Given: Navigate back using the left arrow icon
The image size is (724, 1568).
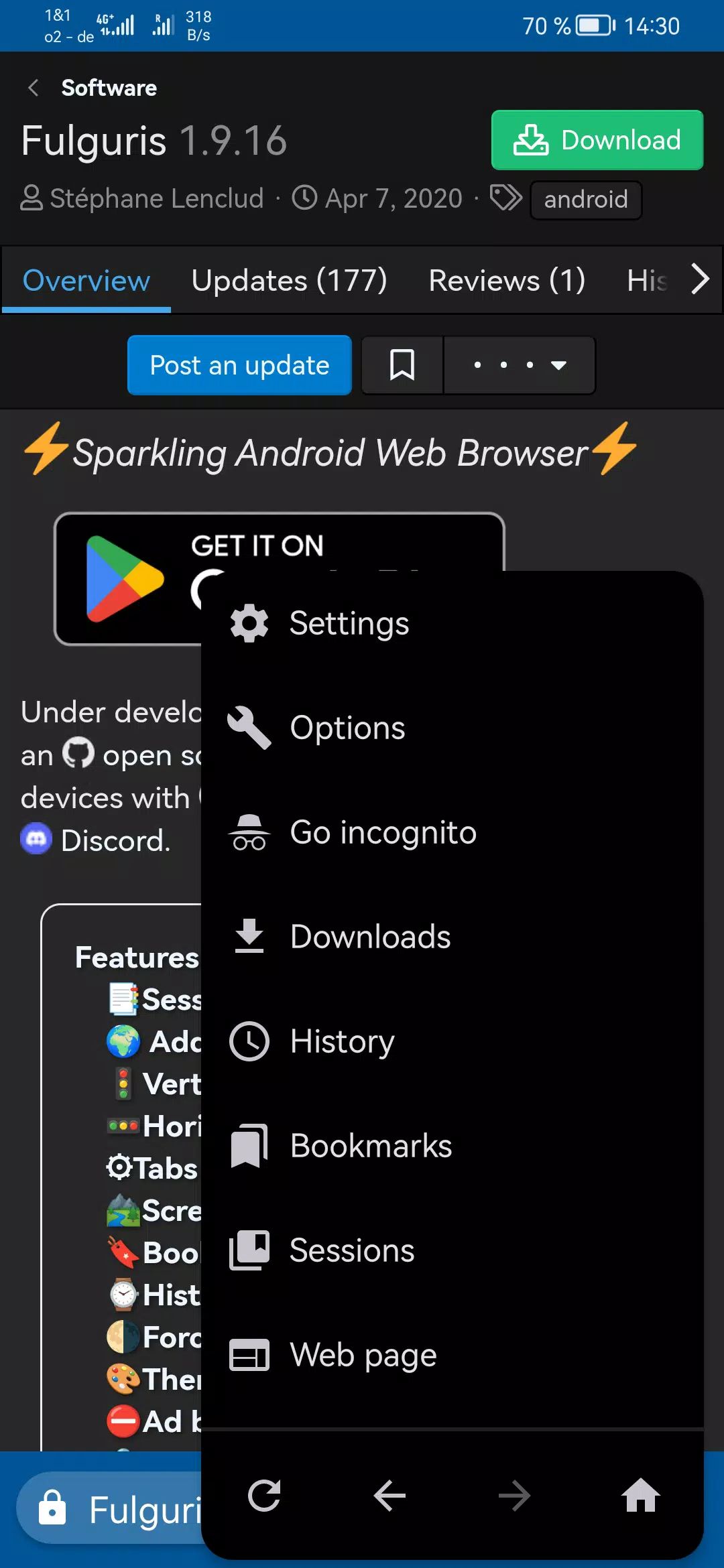Looking at the screenshot, I should pos(389,1496).
